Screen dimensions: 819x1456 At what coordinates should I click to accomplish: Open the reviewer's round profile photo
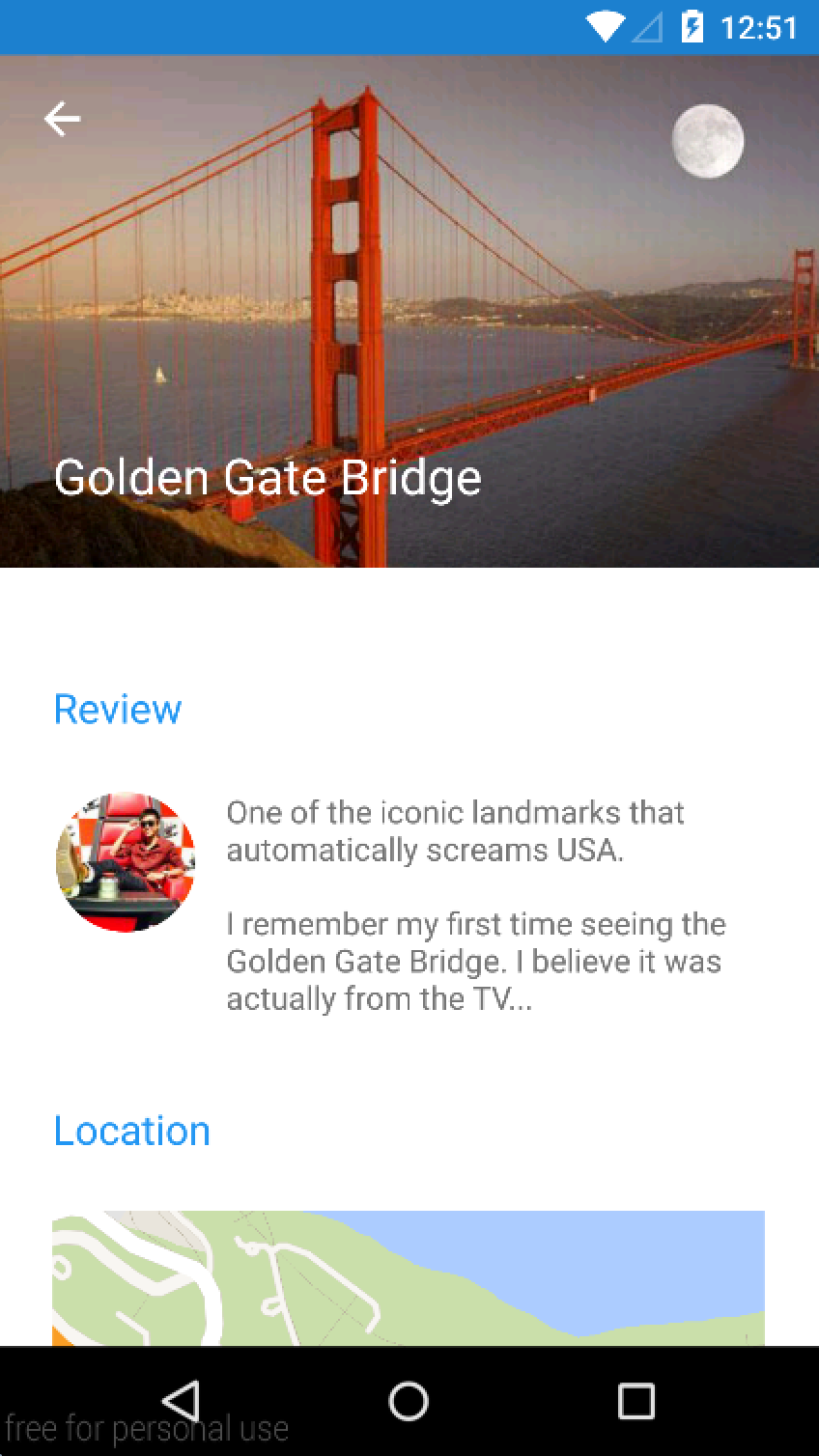(126, 862)
